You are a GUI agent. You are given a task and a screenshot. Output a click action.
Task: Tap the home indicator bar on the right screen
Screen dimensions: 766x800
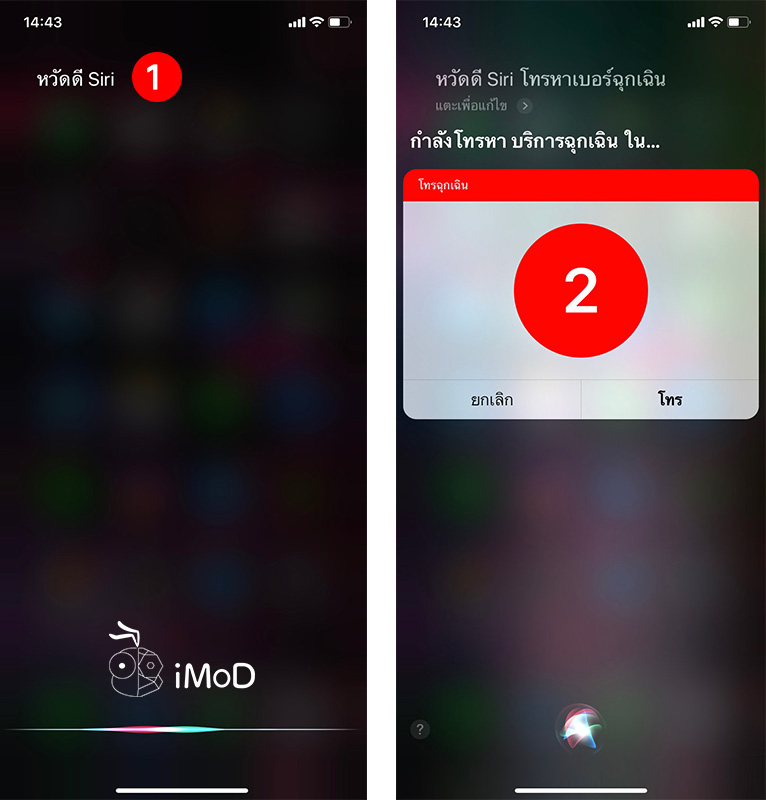click(581, 789)
